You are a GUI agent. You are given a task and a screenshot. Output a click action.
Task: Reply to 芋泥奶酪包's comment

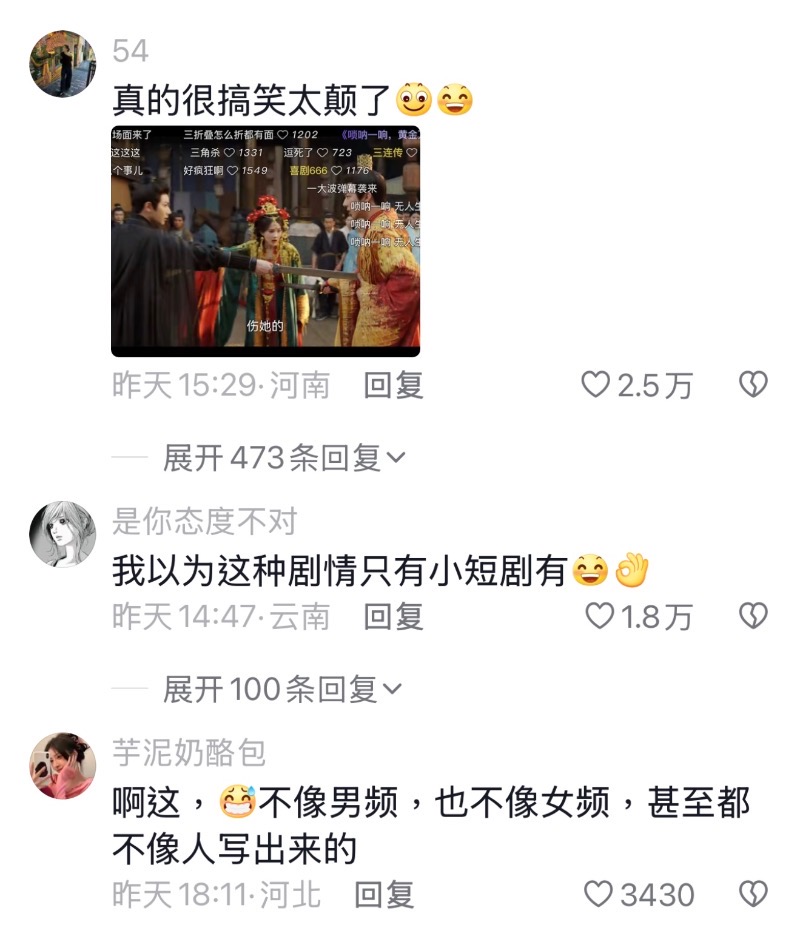pos(385,894)
